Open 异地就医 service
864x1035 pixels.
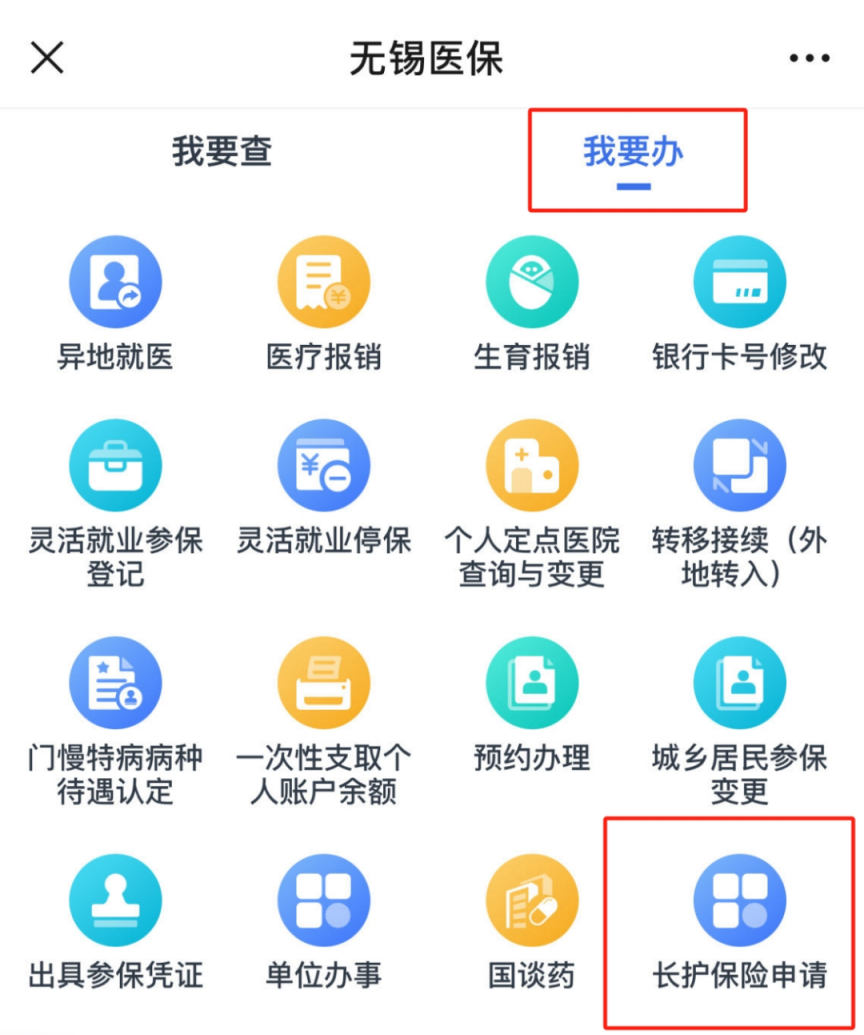click(115, 283)
